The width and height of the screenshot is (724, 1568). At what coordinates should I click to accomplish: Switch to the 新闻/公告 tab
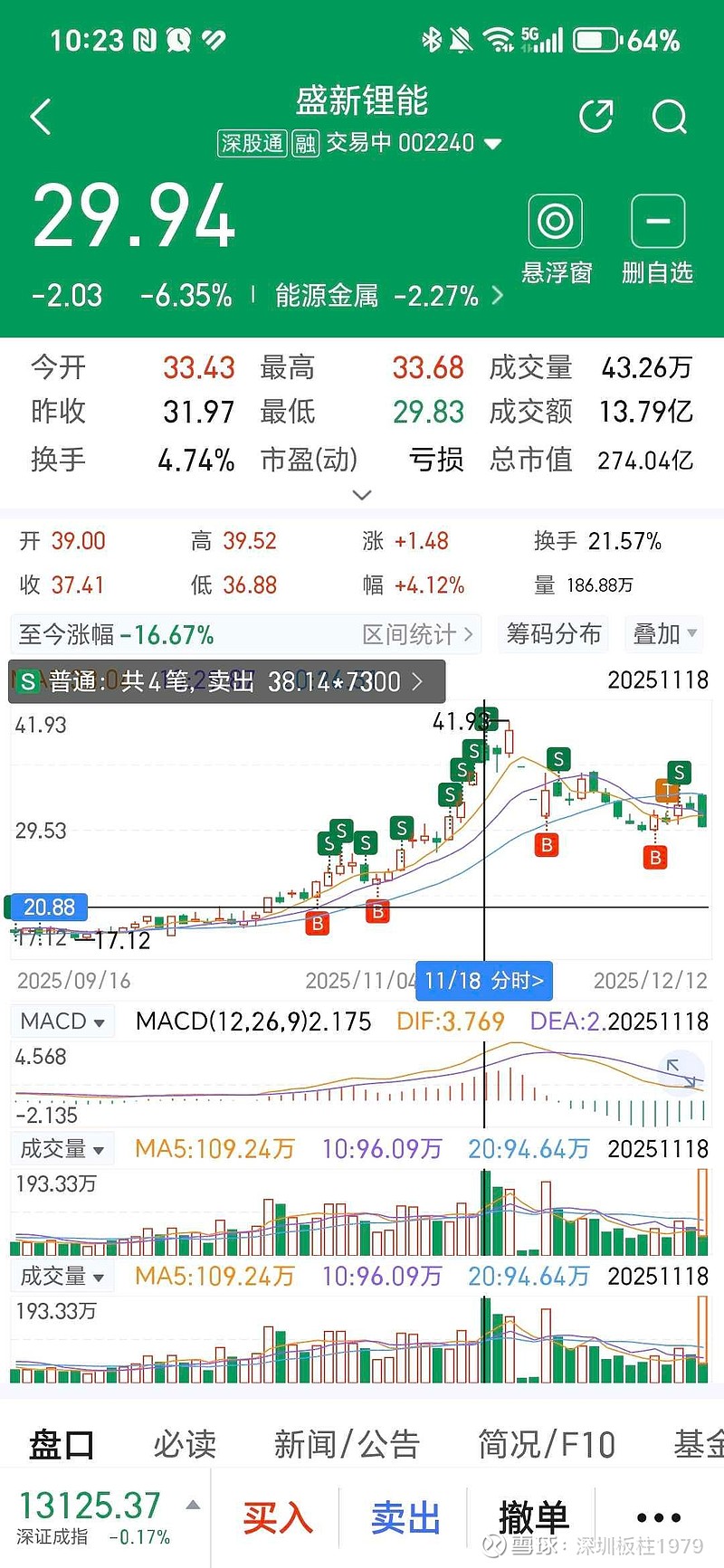[347, 1444]
